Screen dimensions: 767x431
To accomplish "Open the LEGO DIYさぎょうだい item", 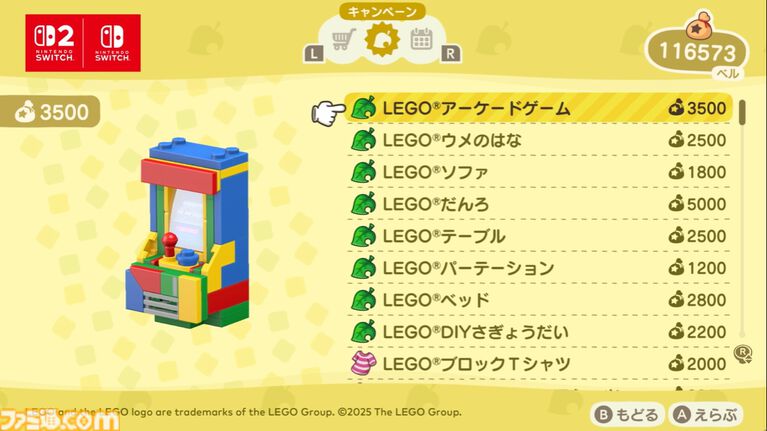I will (540, 333).
